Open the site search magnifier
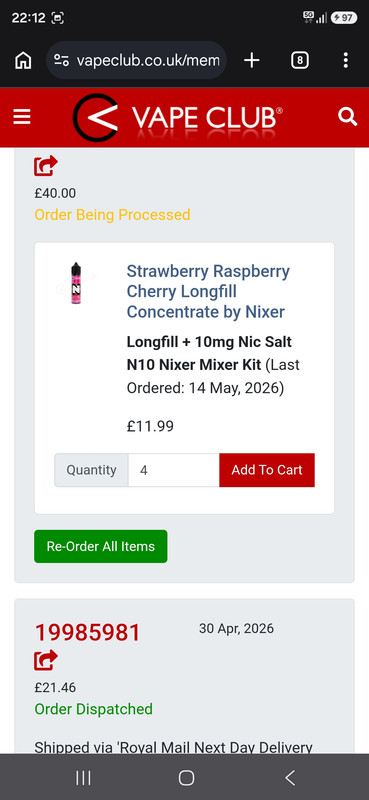 click(x=348, y=117)
